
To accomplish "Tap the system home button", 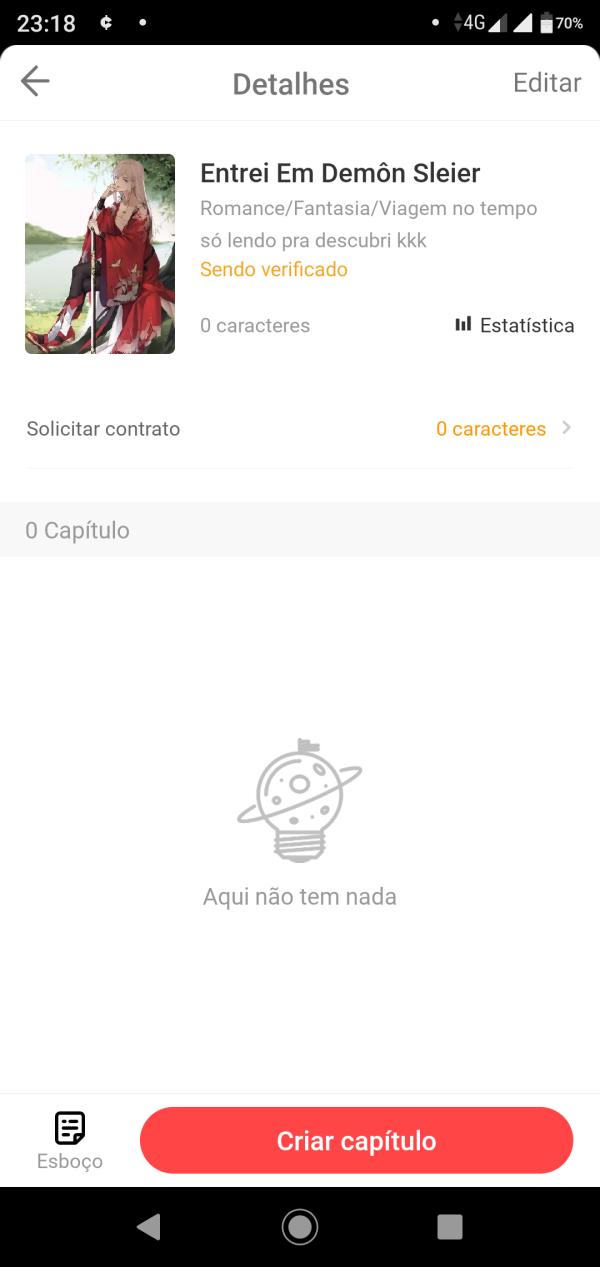I will [x=300, y=1227].
